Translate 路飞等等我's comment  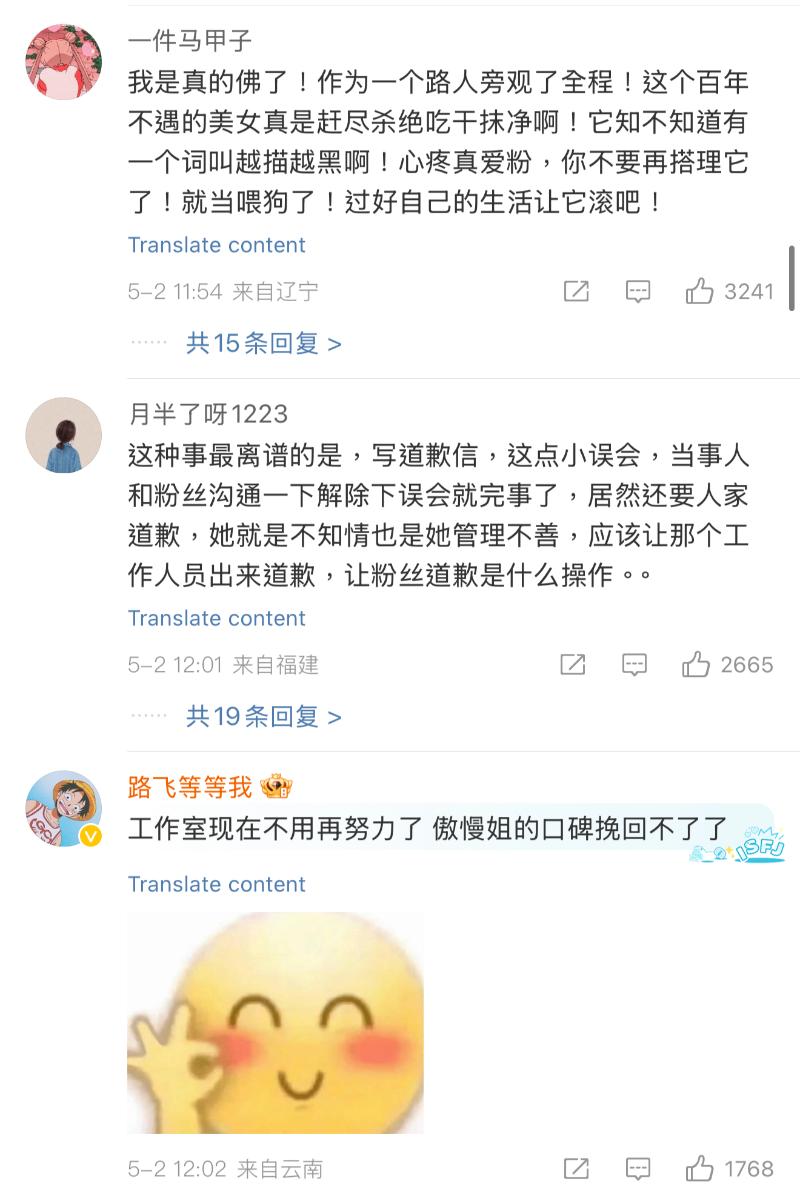[x=216, y=884]
